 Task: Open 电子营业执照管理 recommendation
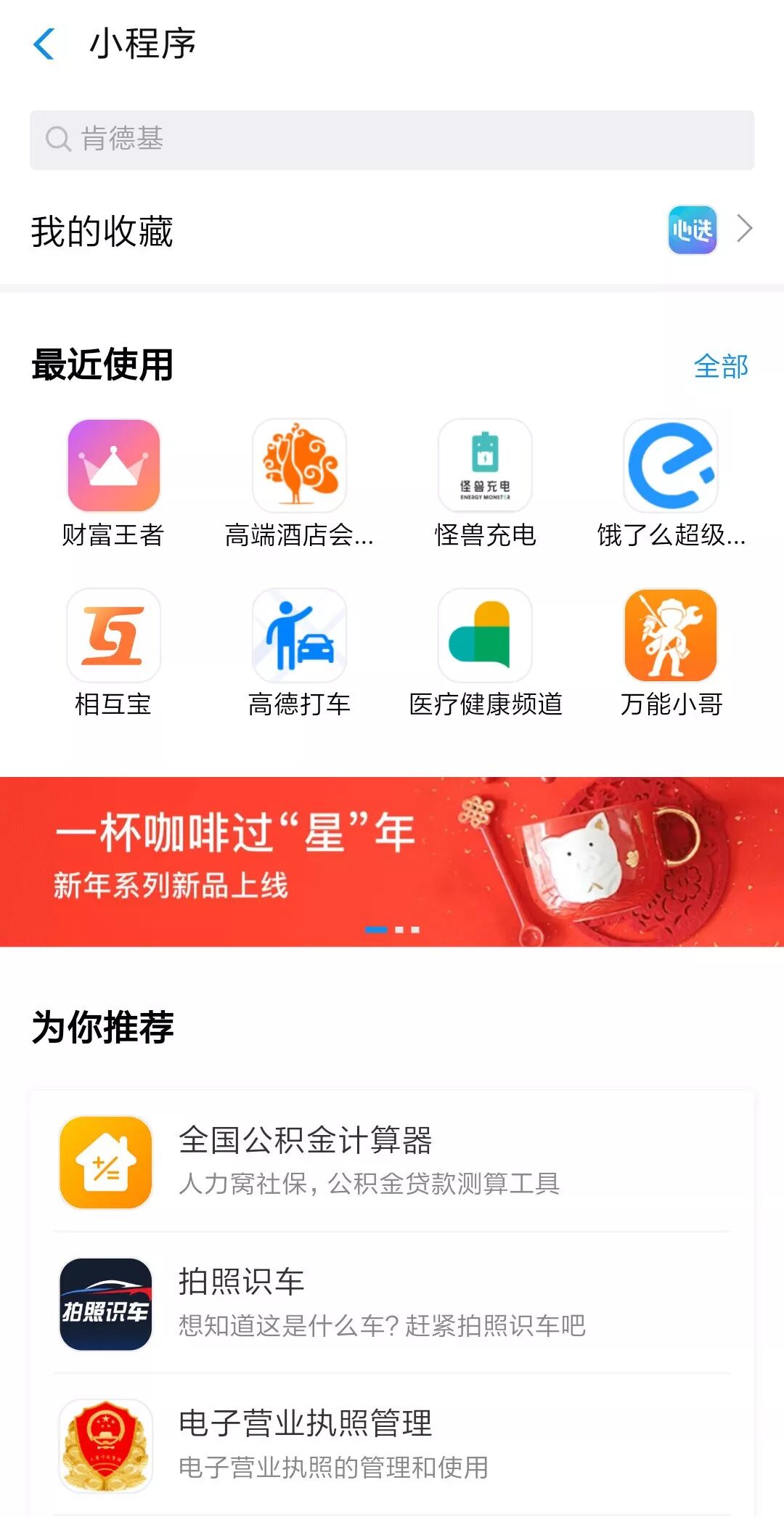click(392, 1445)
